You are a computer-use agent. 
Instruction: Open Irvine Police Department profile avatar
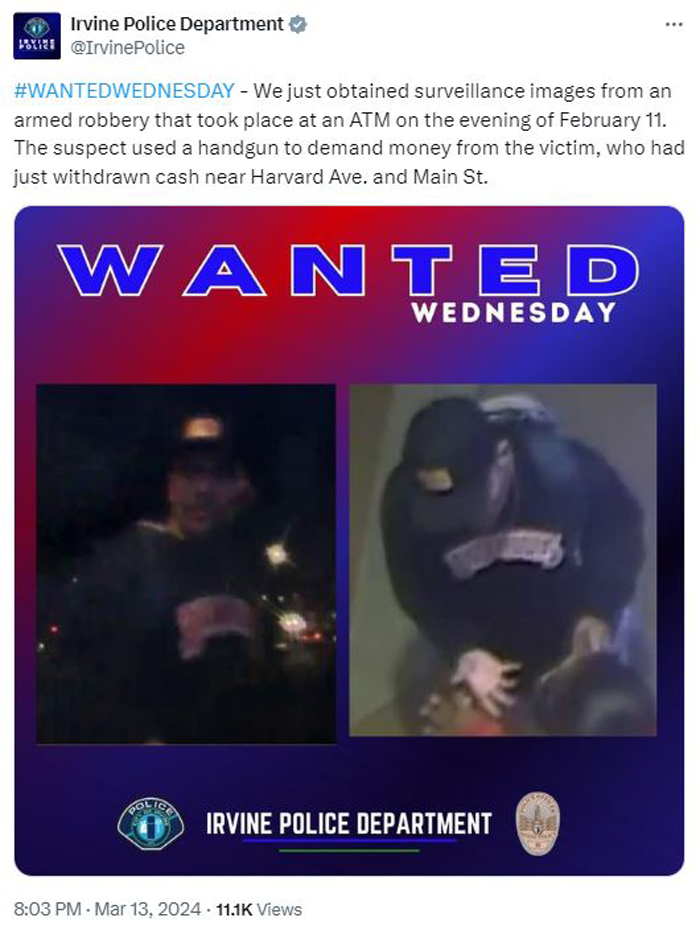(x=37, y=36)
